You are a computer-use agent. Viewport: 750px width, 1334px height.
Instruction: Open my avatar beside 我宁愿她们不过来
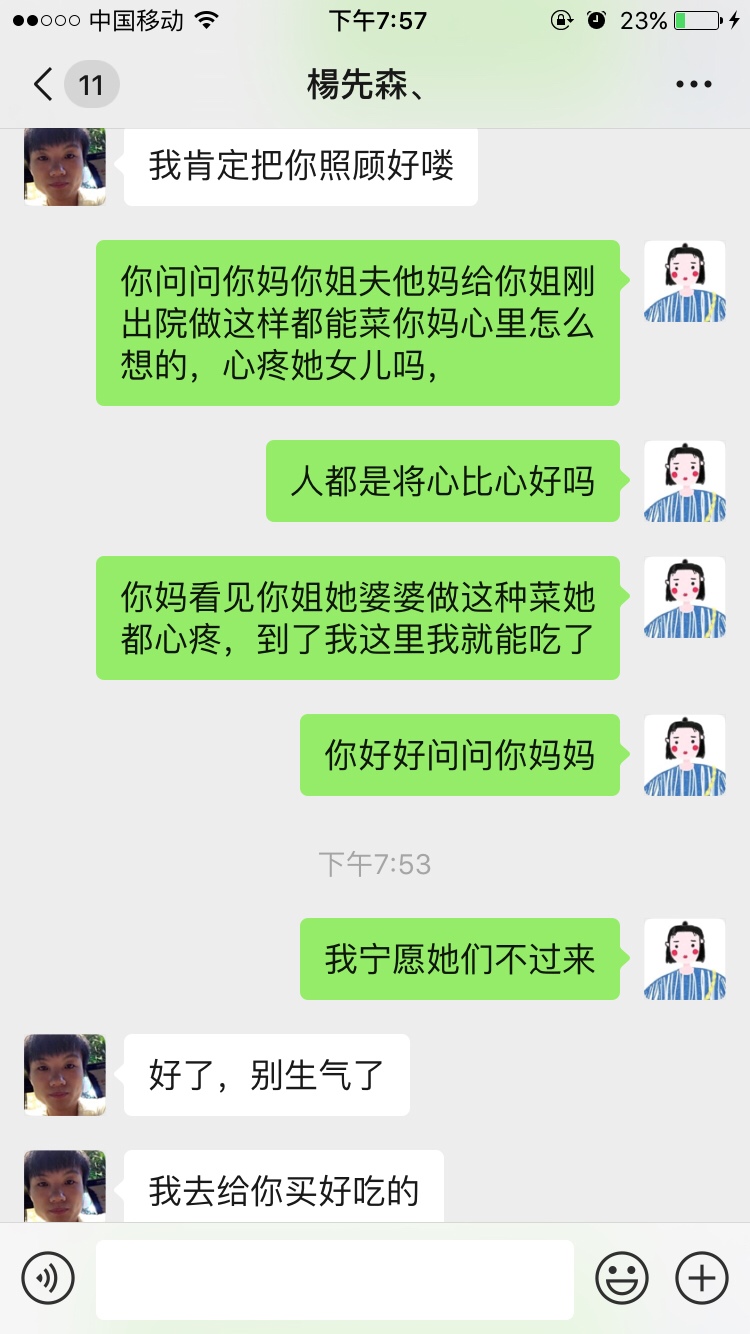tap(684, 959)
